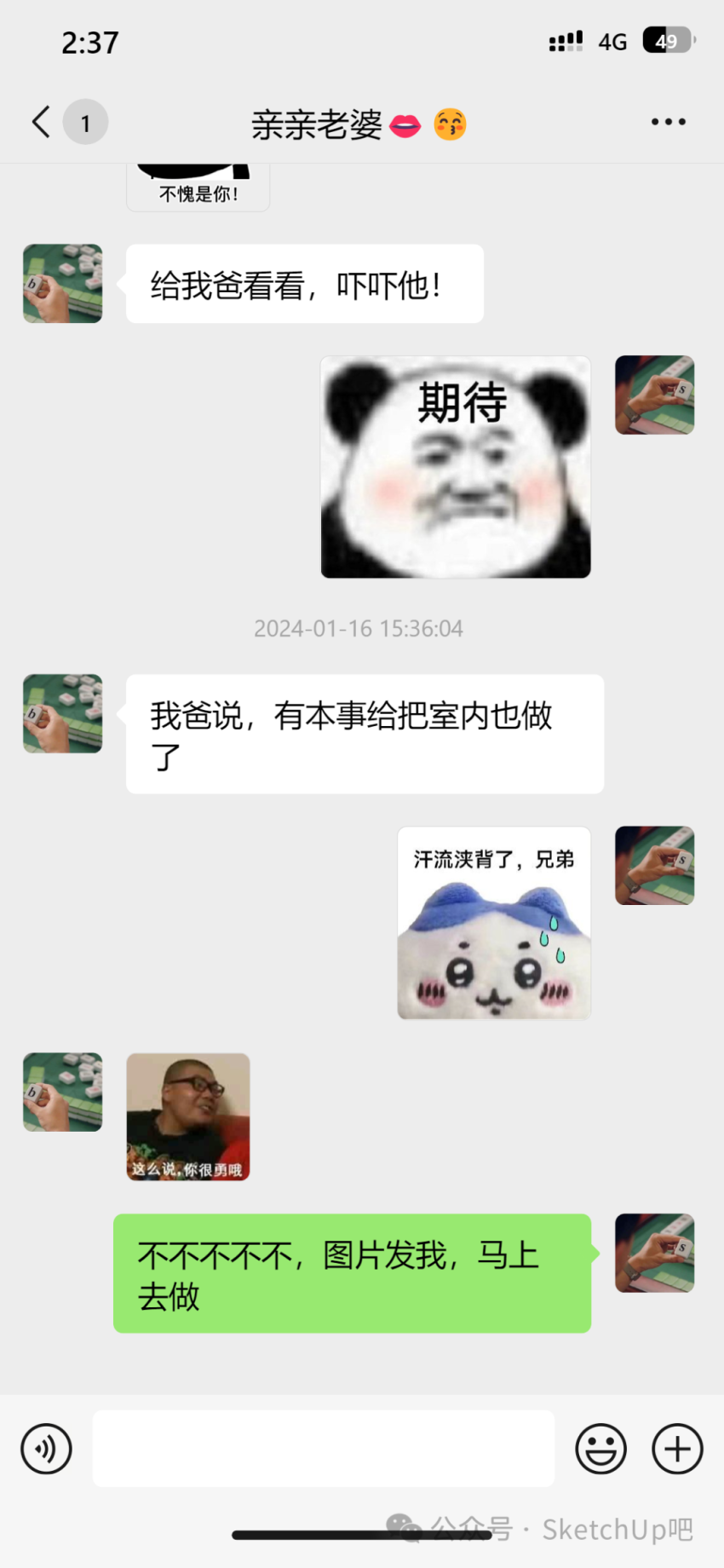
Task: View the 期待 panda sticker
Action: coord(456,467)
